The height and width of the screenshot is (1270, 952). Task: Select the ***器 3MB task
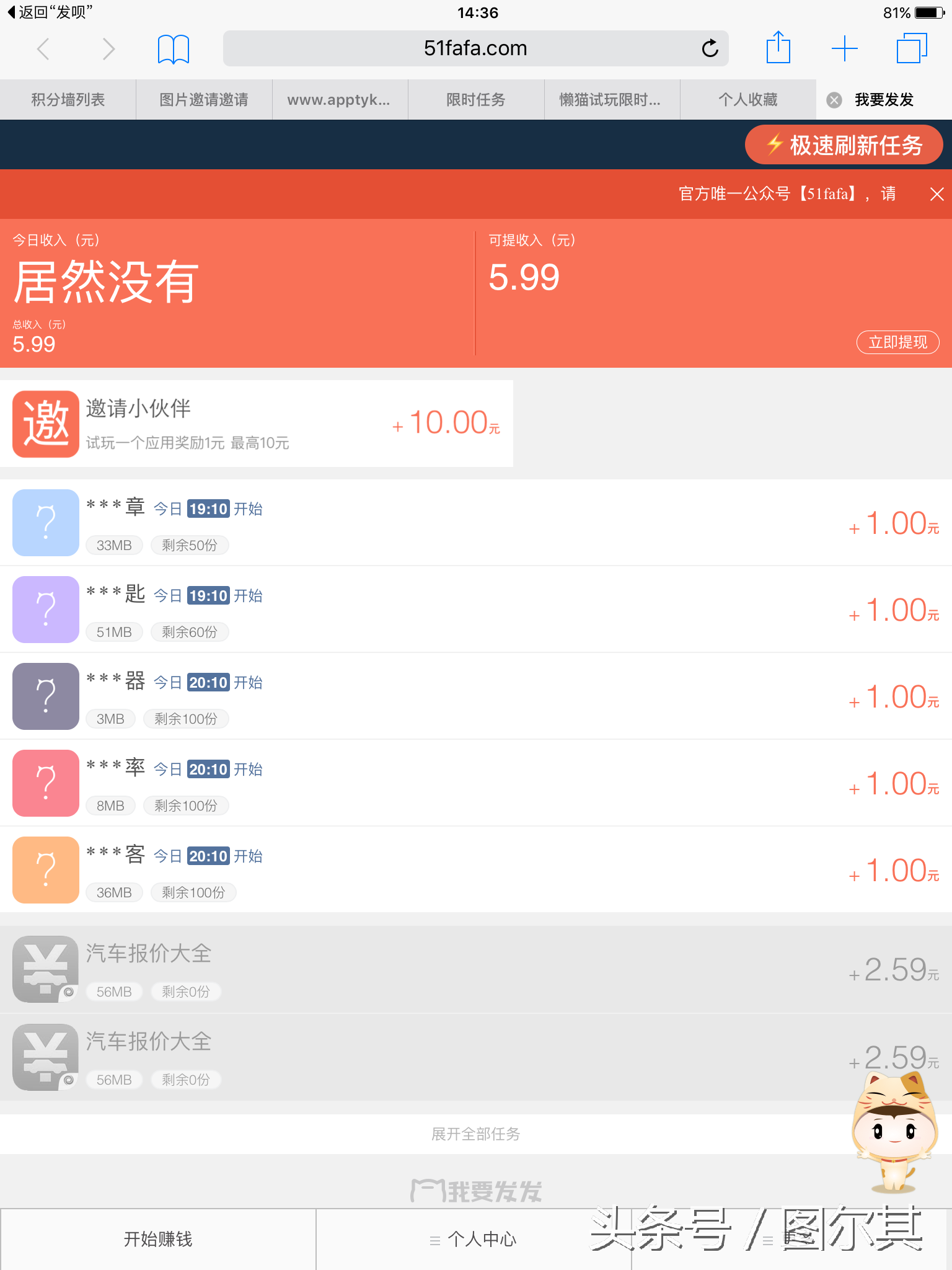[x=476, y=696]
